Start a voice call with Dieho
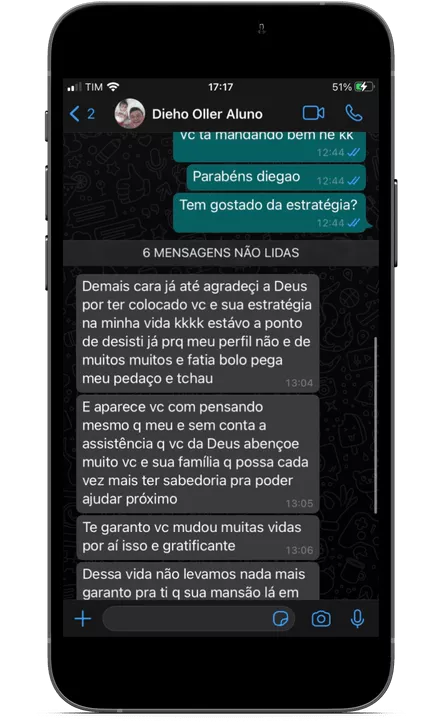This screenshot has height=724, width=440. point(354,113)
